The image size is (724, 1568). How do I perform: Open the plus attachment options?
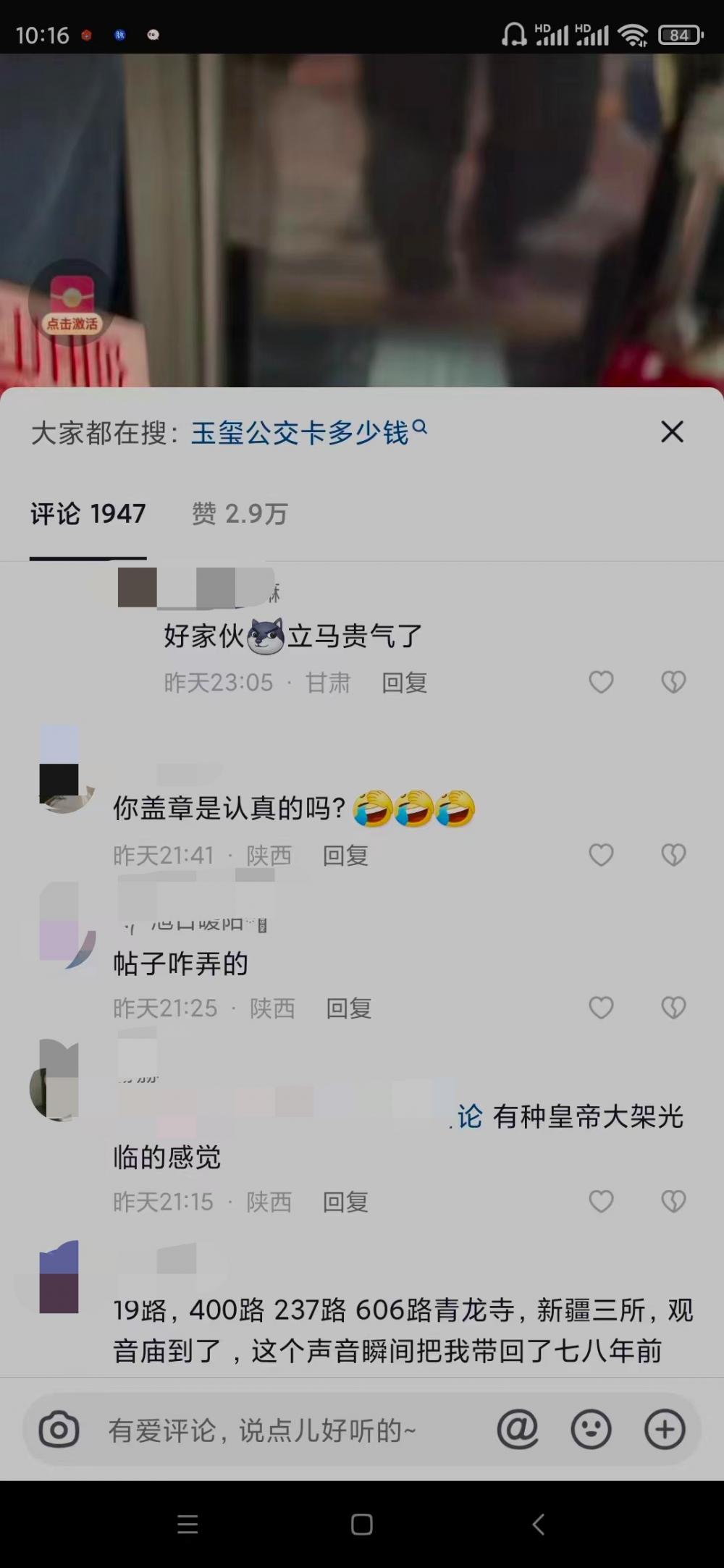tap(665, 1430)
